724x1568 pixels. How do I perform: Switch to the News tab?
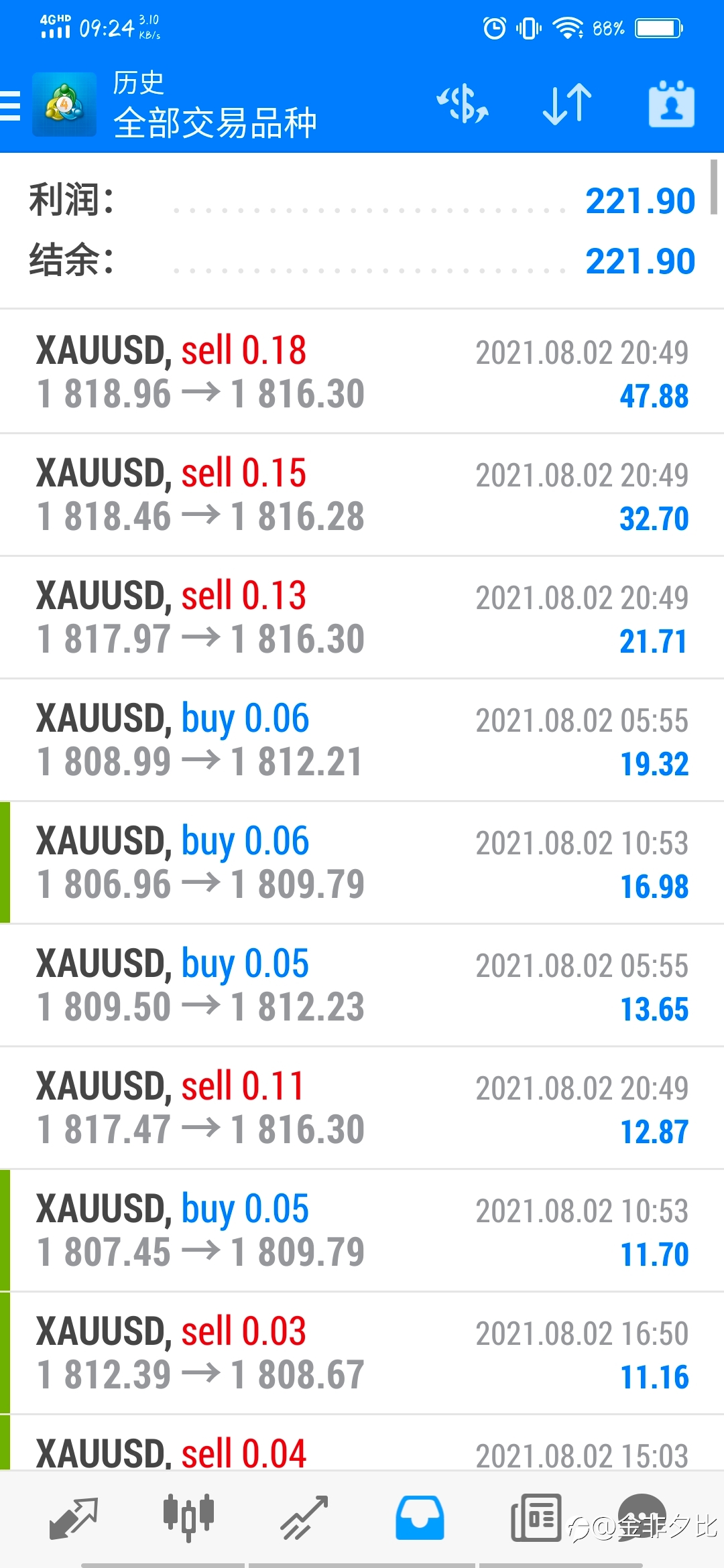tap(536, 1518)
